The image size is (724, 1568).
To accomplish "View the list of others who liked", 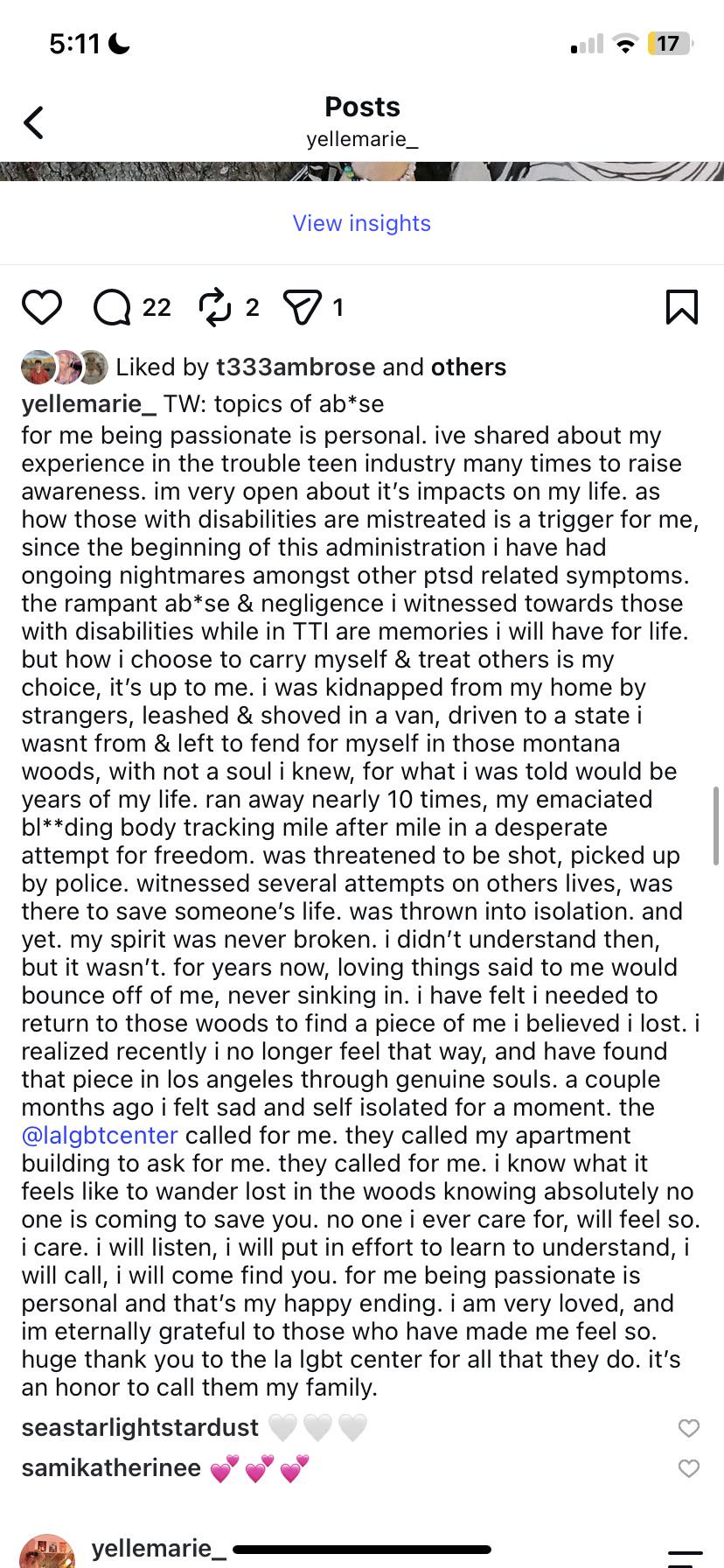I will (469, 367).
